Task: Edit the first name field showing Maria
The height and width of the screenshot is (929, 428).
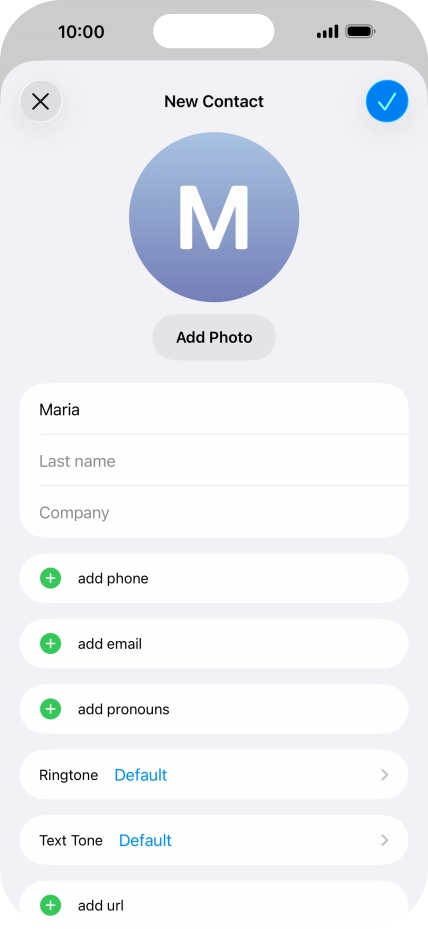Action: [214, 409]
